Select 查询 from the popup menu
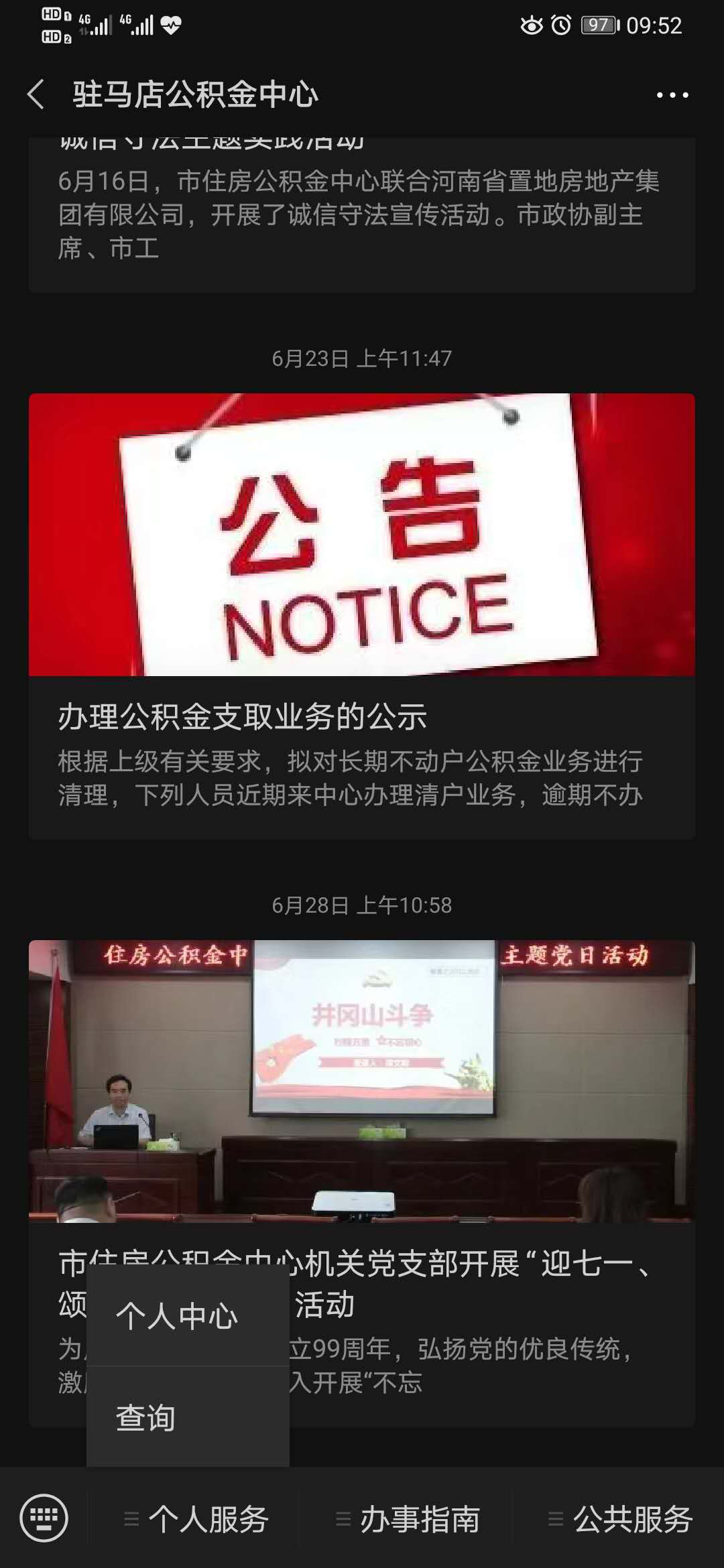Screen dimensions: 724x1568 coord(146,1418)
